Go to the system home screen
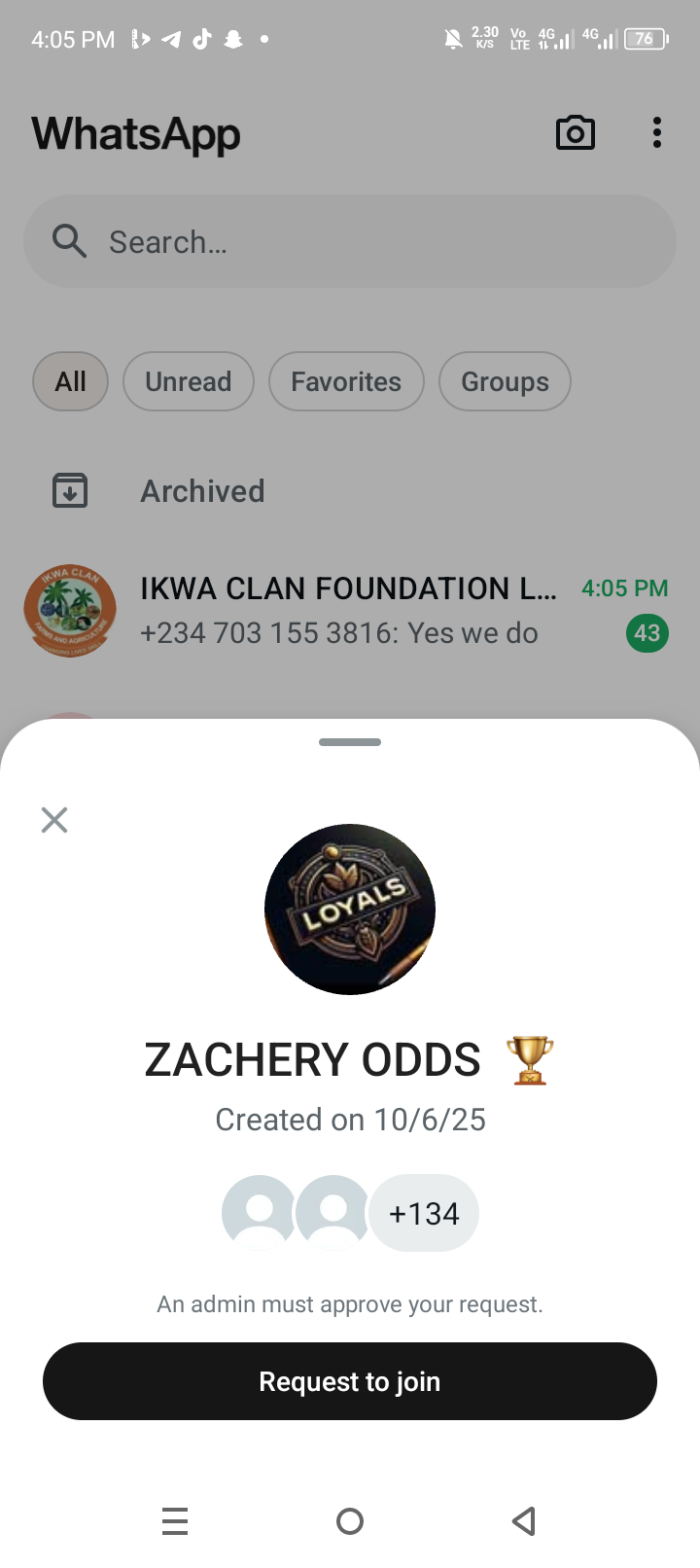This screenshot has height=1568, width=700. pyautogui.click(x=350, y=1521)
